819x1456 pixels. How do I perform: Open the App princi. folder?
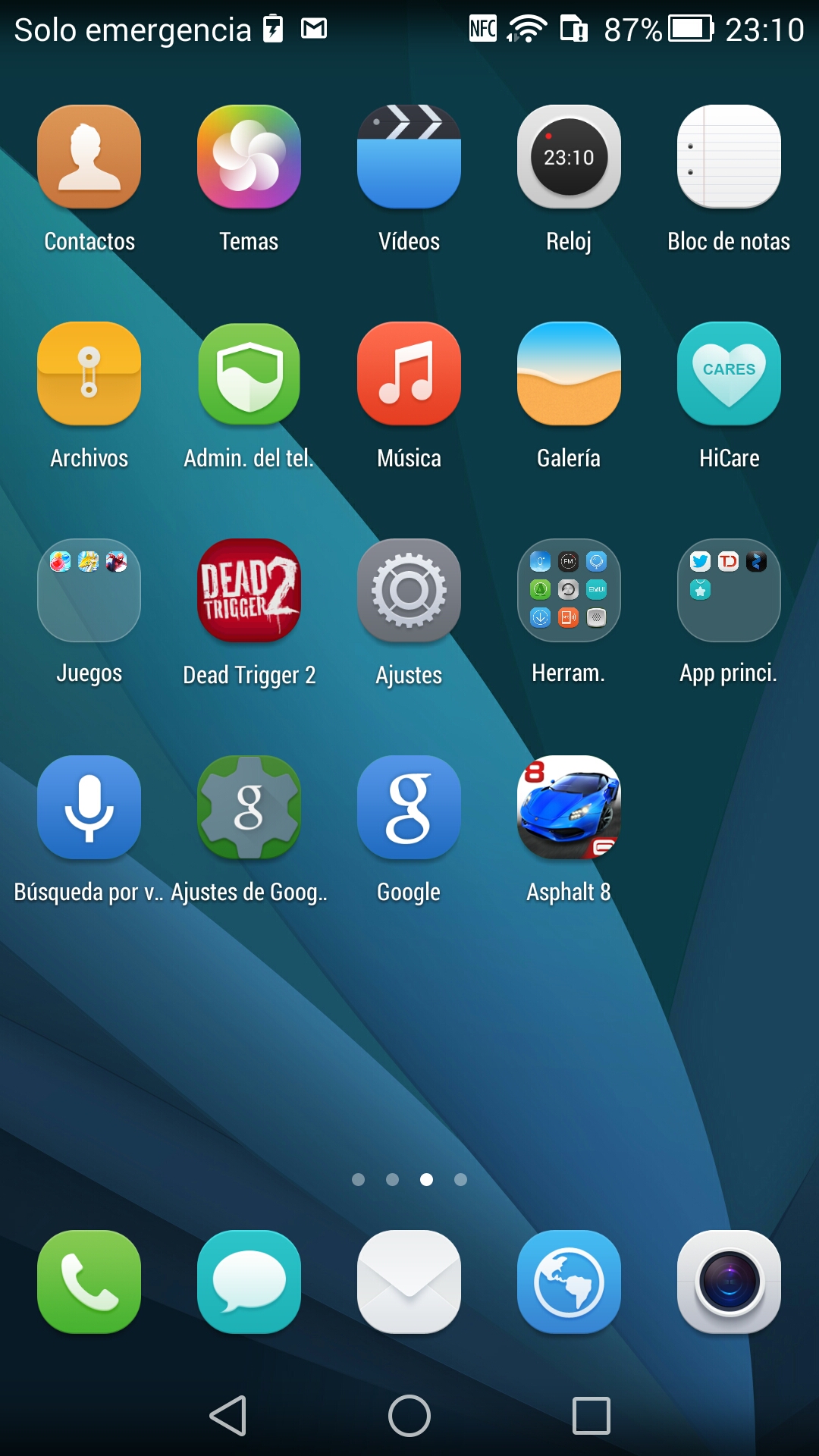729,591
